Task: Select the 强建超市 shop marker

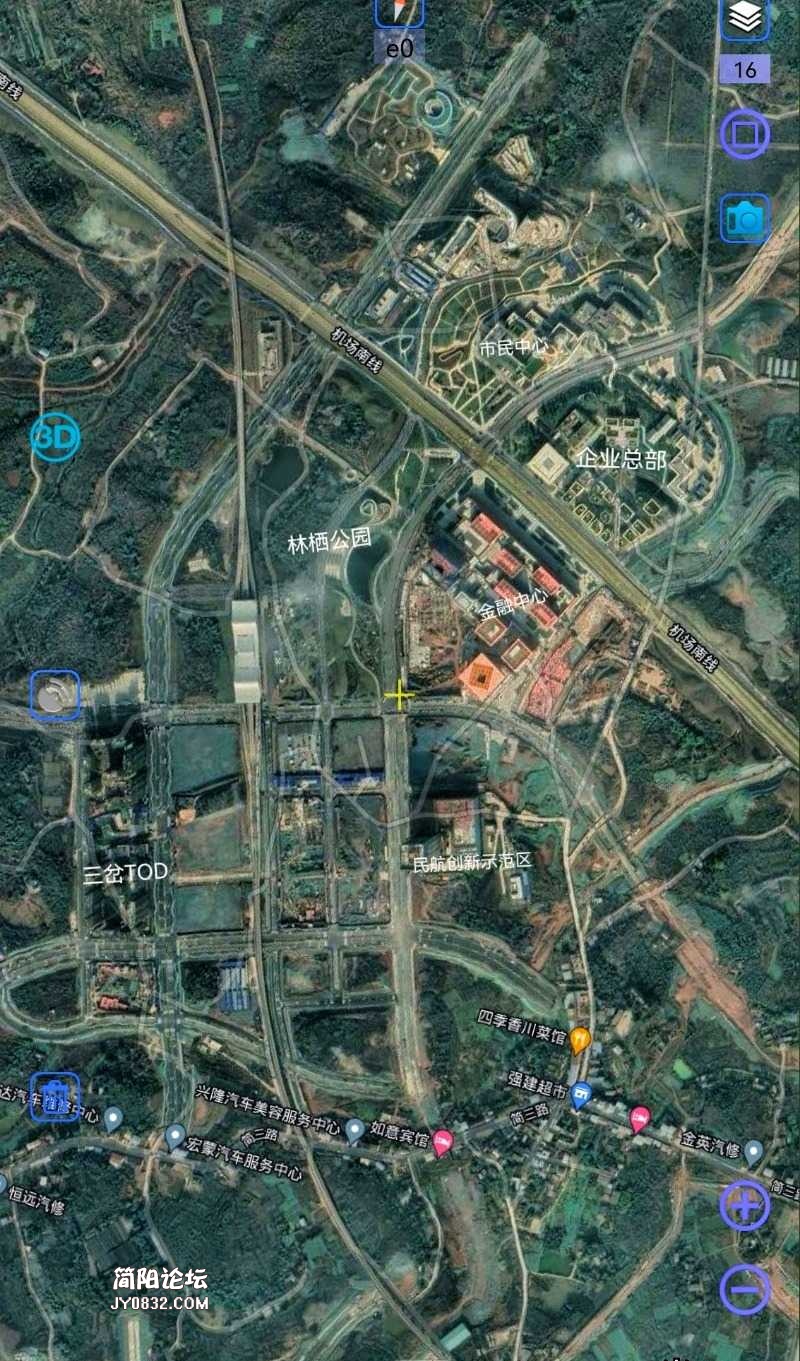Action: point(580,1096)
